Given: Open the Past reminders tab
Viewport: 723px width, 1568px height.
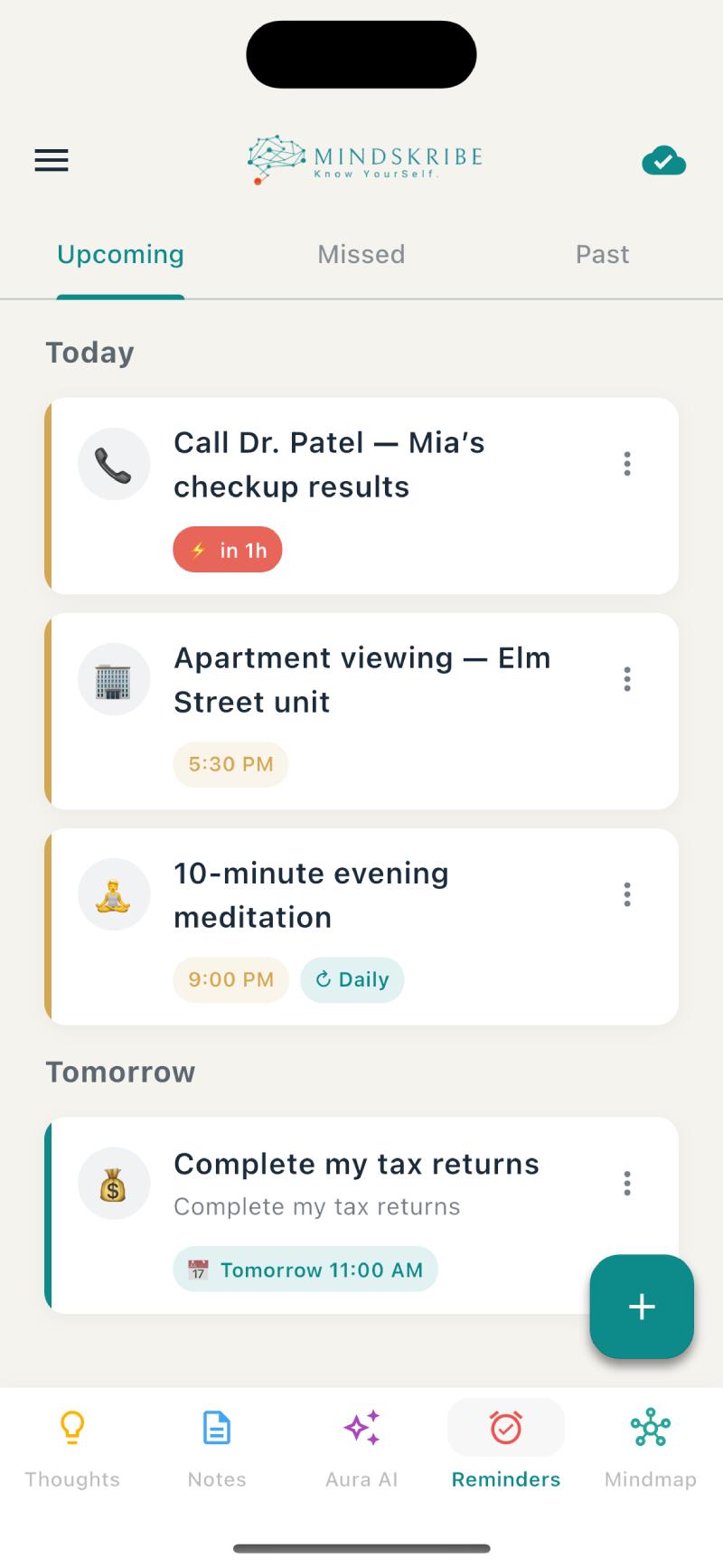Looking at the screenshot, I should 602,254.
